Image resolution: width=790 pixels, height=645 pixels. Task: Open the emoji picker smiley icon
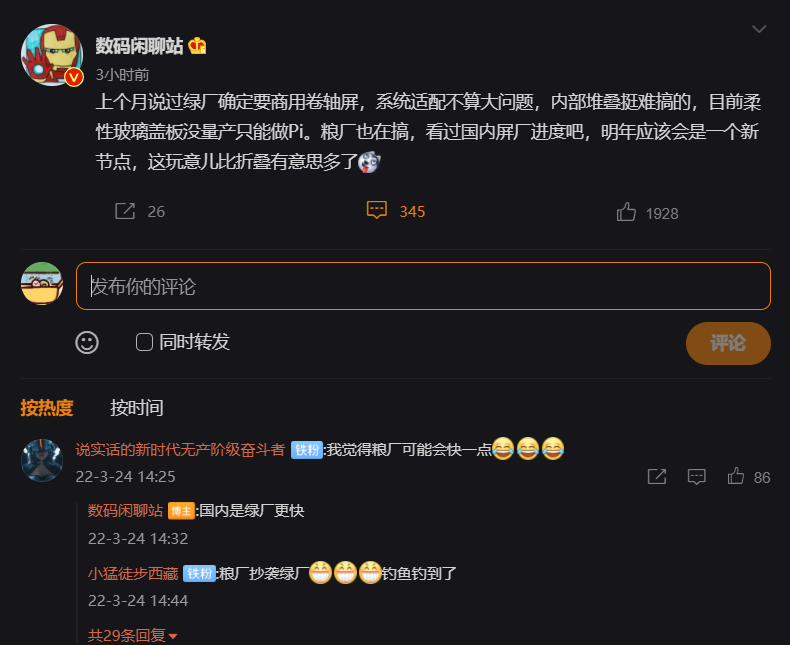click(87, 342)
